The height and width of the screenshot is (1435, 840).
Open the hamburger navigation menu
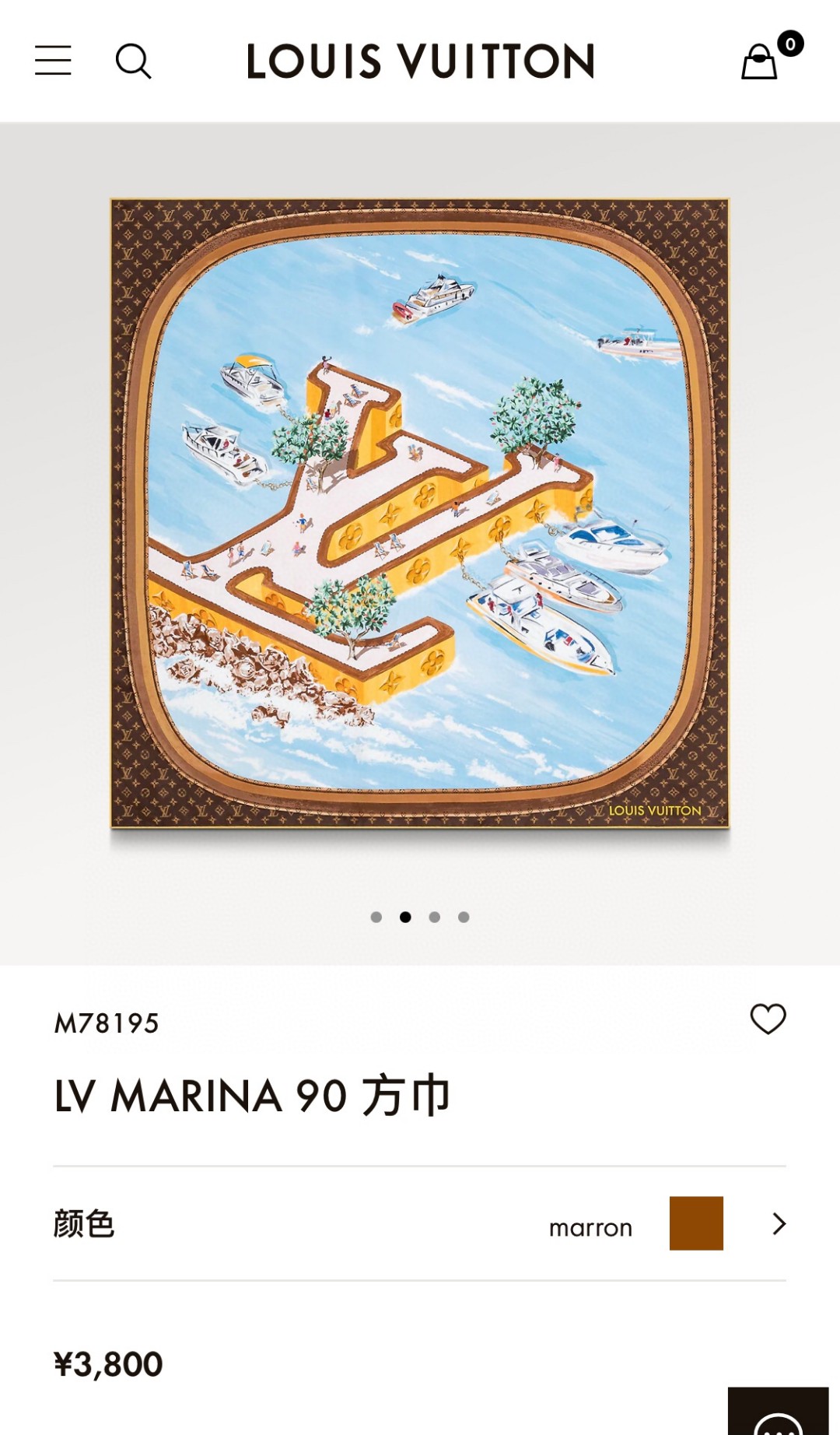tap(53, 61)
